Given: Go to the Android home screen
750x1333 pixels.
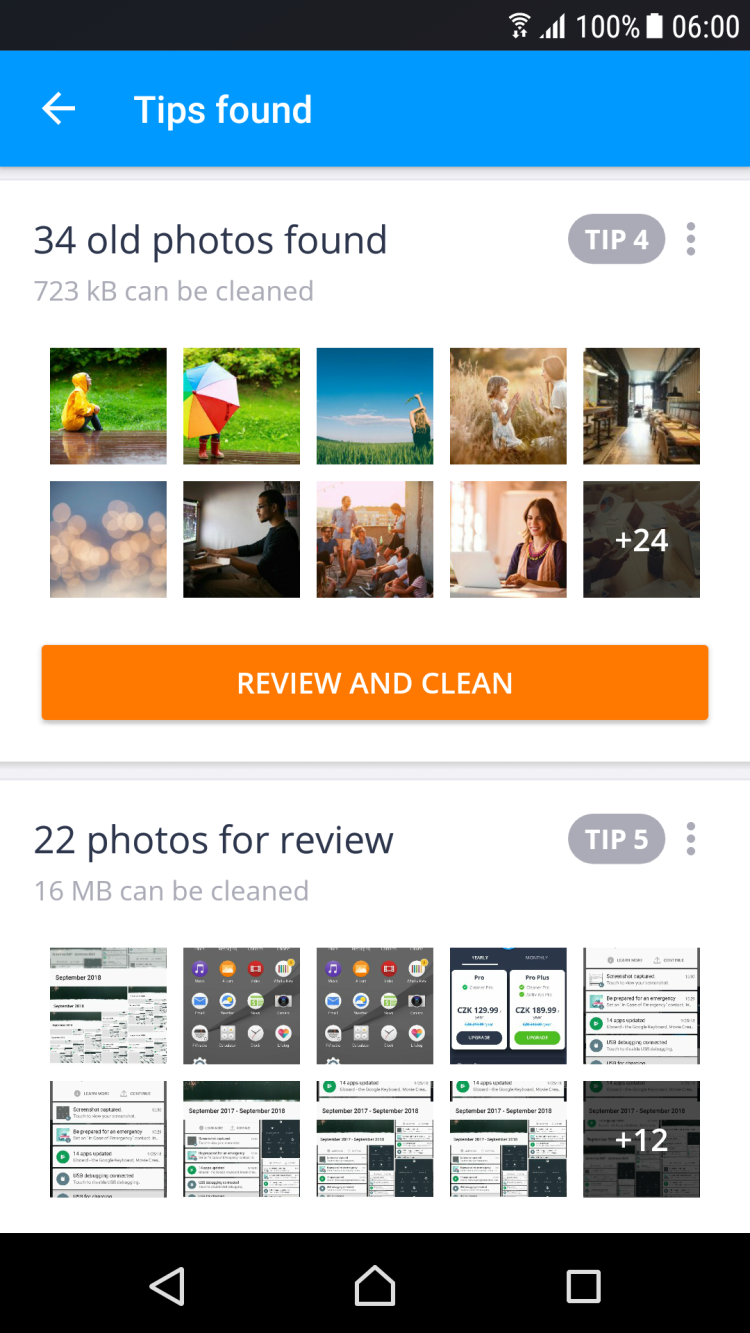Looking at the screenshot, I should pyautogui.click(x=375, y=1286).
